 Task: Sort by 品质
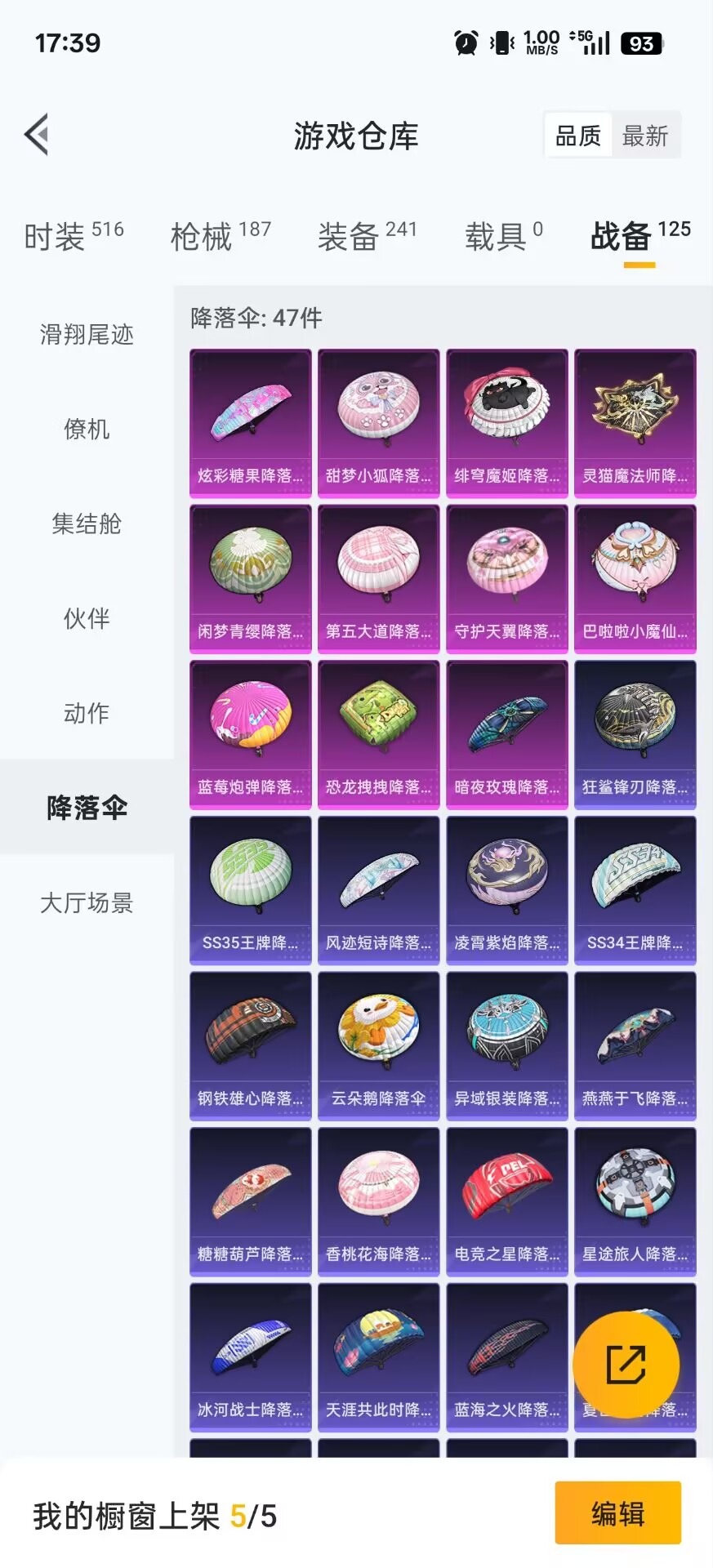tap(578, 136)
